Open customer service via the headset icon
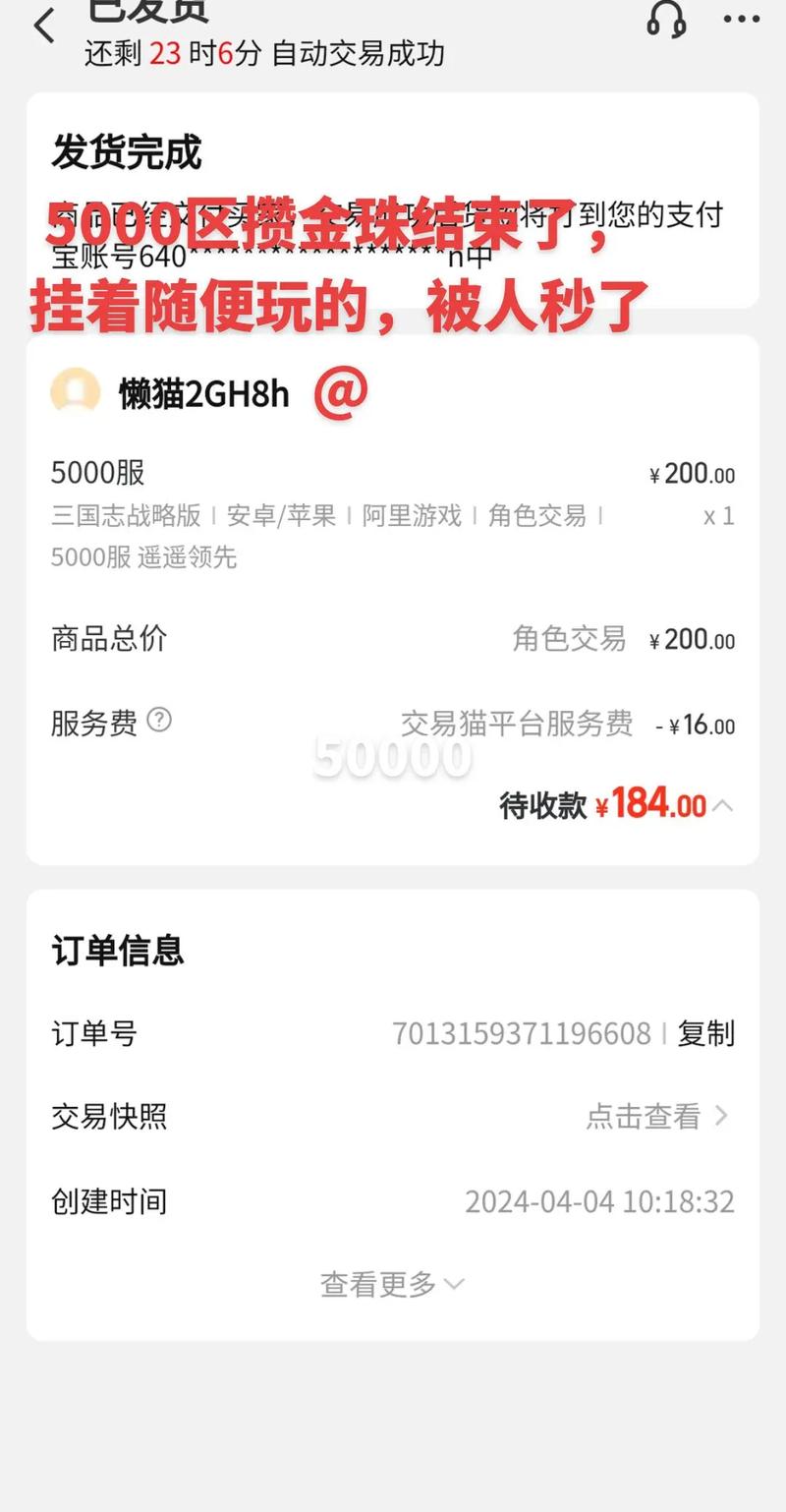Image resolution: width=786 pixels, height=1512 pixels. tap(666, 20)
